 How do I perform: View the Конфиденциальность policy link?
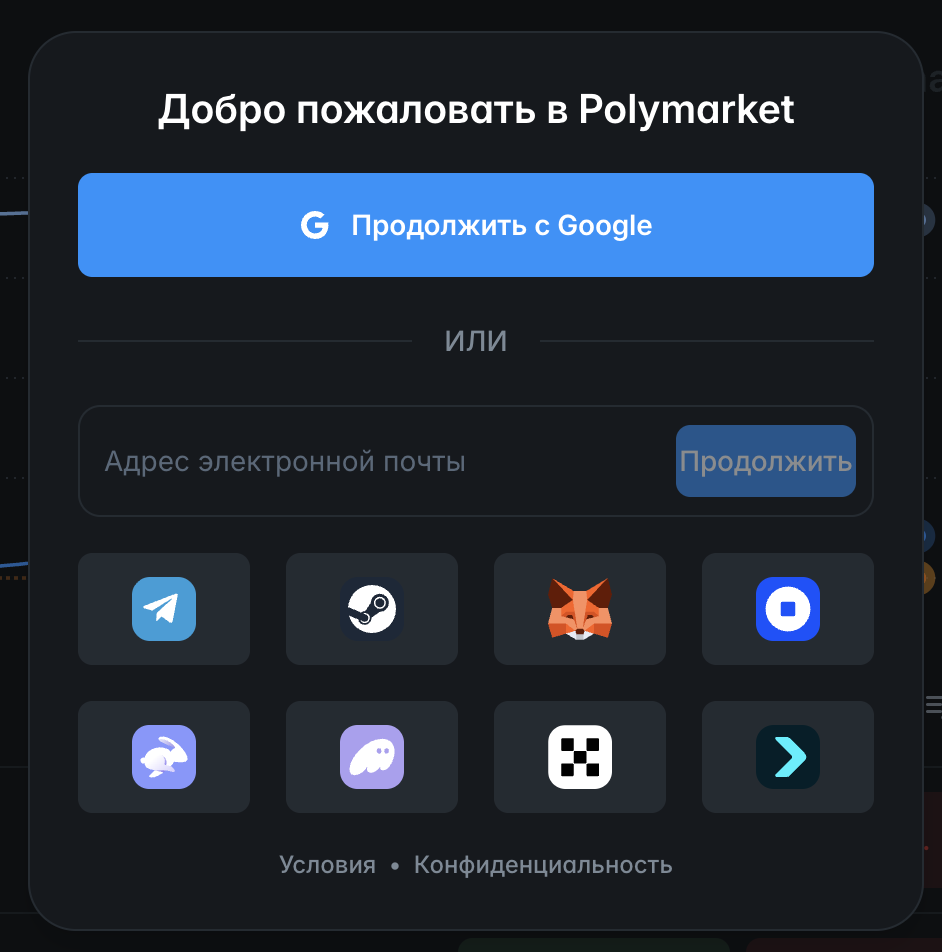[x=543, y=864]
